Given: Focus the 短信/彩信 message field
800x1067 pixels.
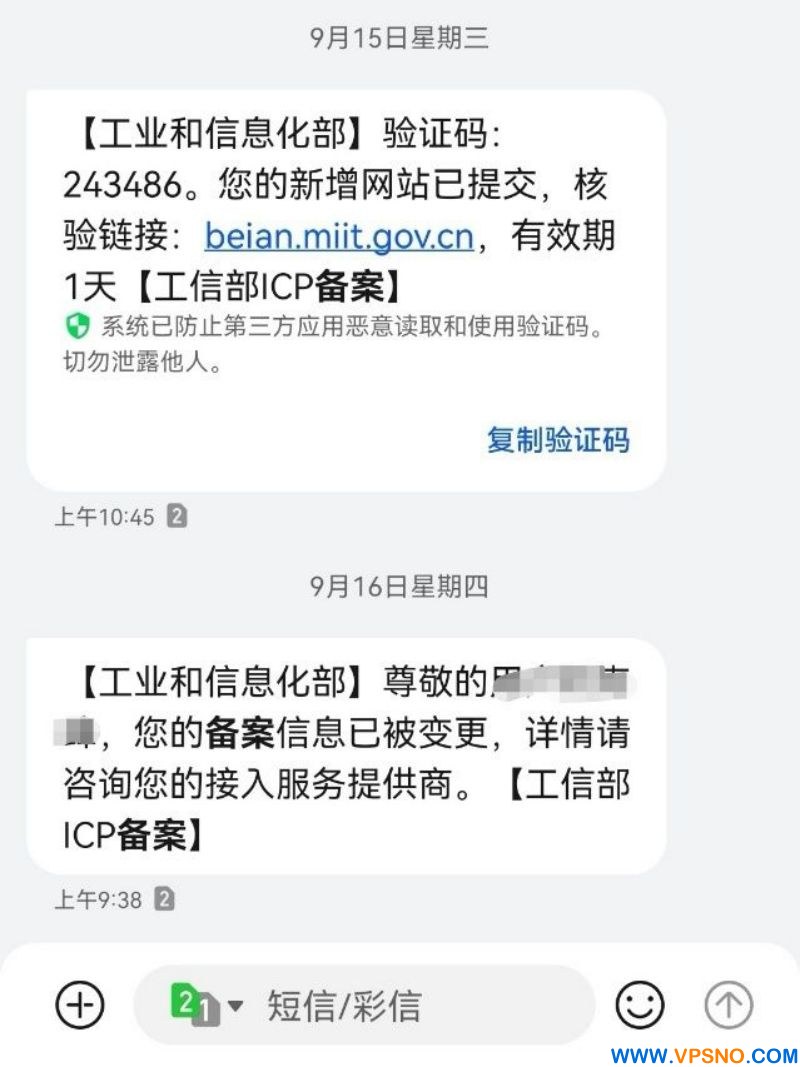Looking at the screenshot, I should 400,1005.
